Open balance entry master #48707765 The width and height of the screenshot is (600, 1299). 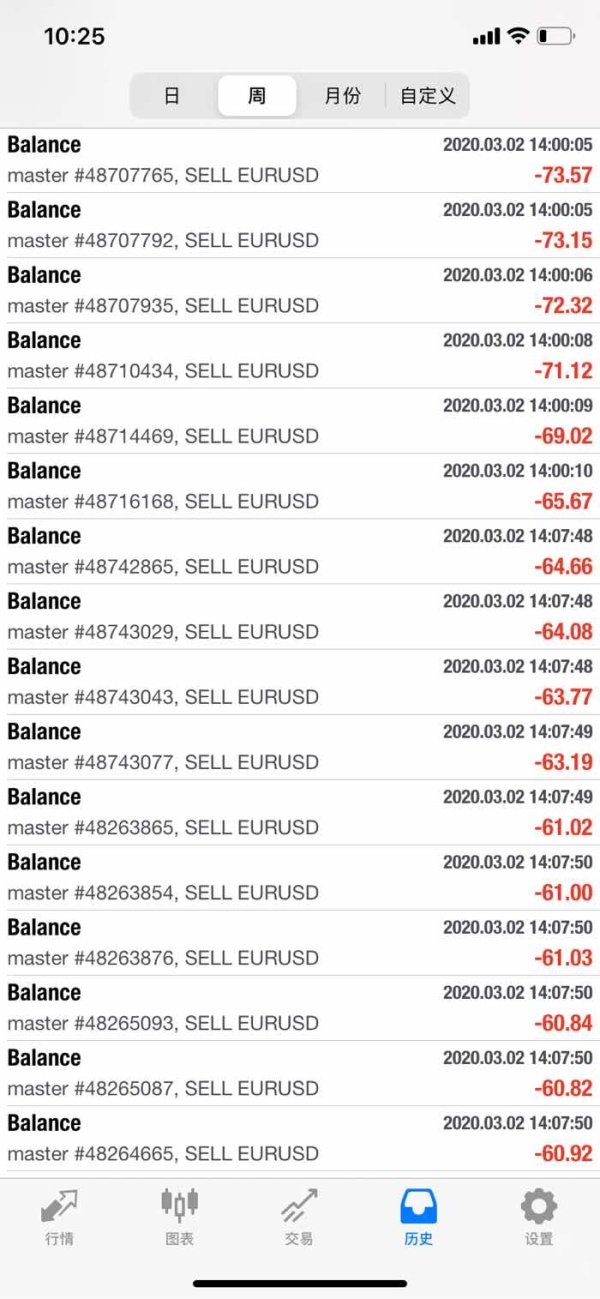click(x=300, y=160)
